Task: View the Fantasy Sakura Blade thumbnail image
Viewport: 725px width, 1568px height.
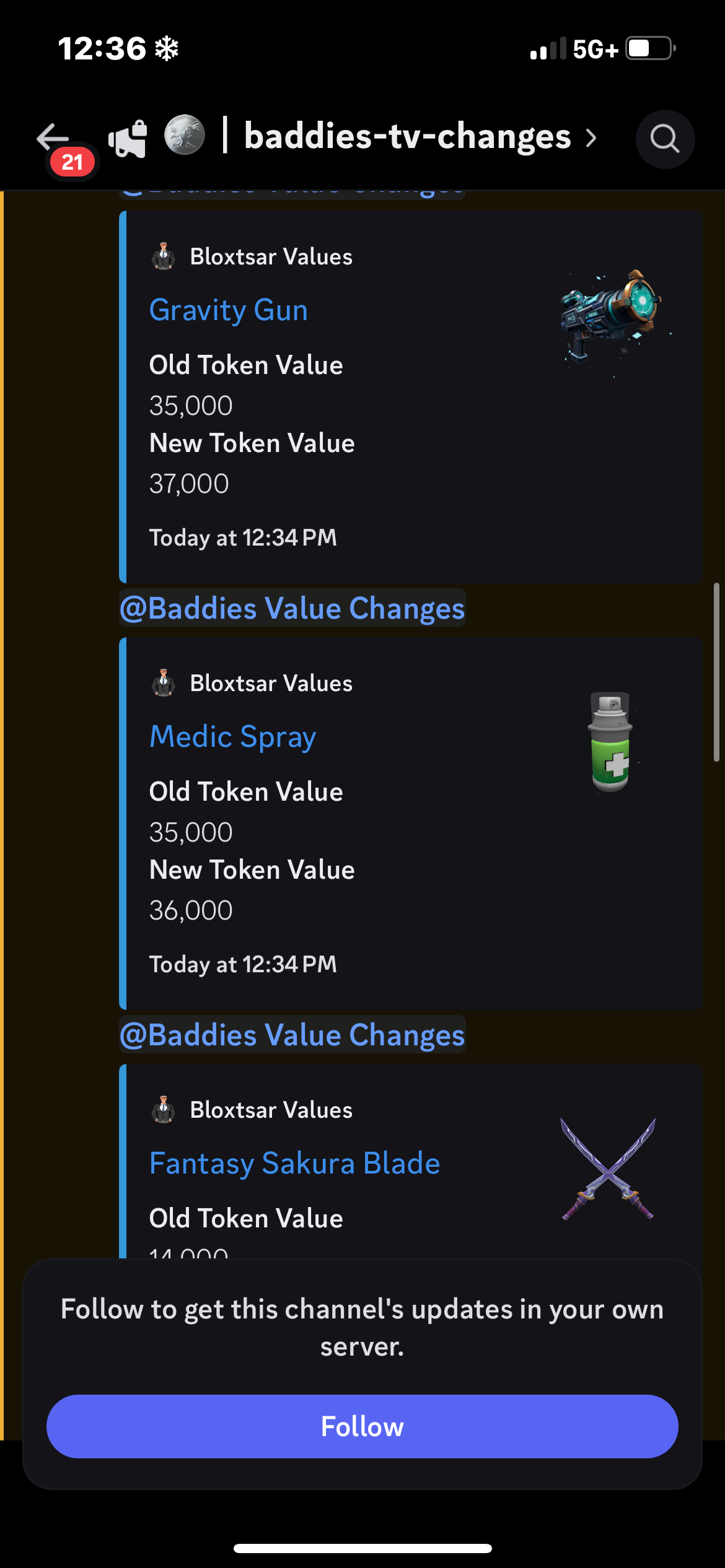Action: (609, 1169)
